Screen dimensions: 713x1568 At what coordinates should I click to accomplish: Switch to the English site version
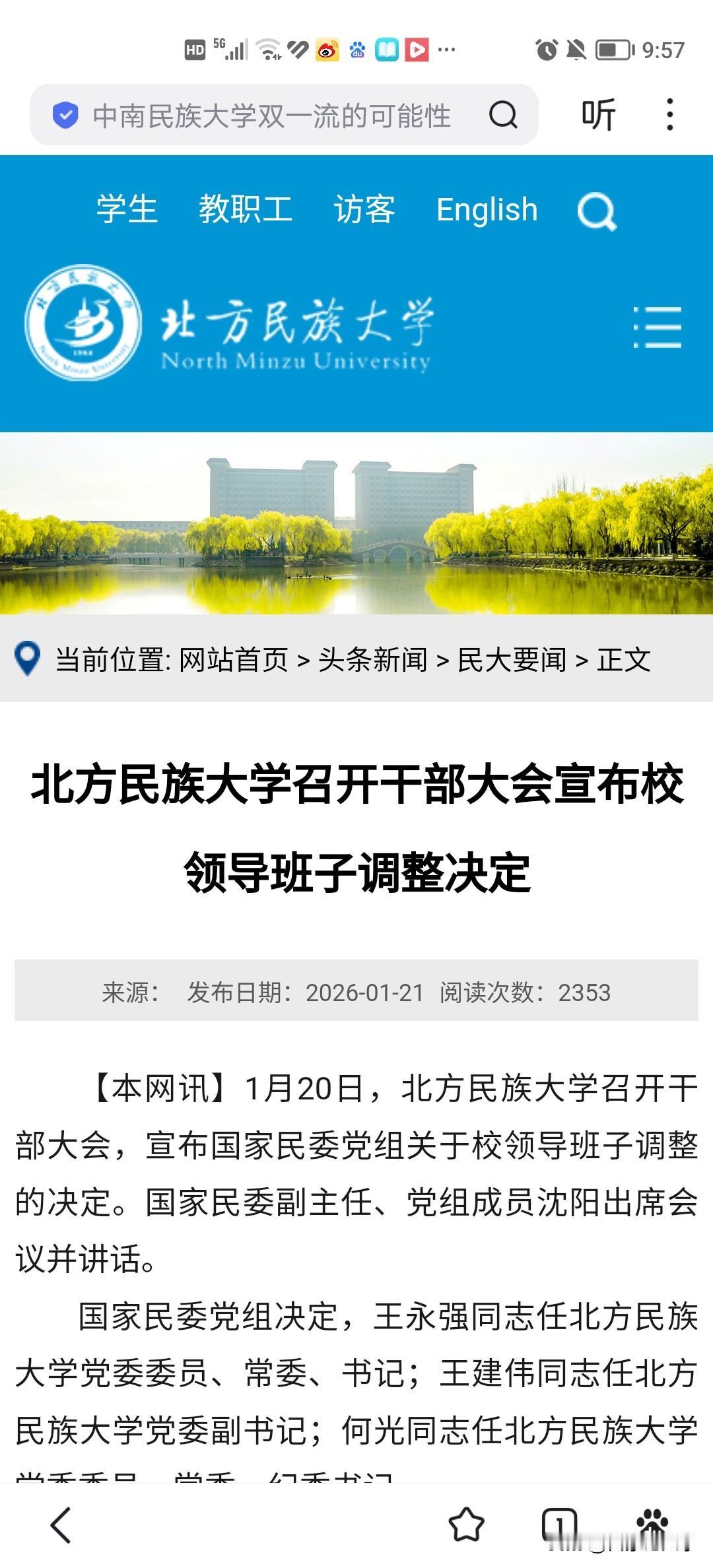(488, 210)
